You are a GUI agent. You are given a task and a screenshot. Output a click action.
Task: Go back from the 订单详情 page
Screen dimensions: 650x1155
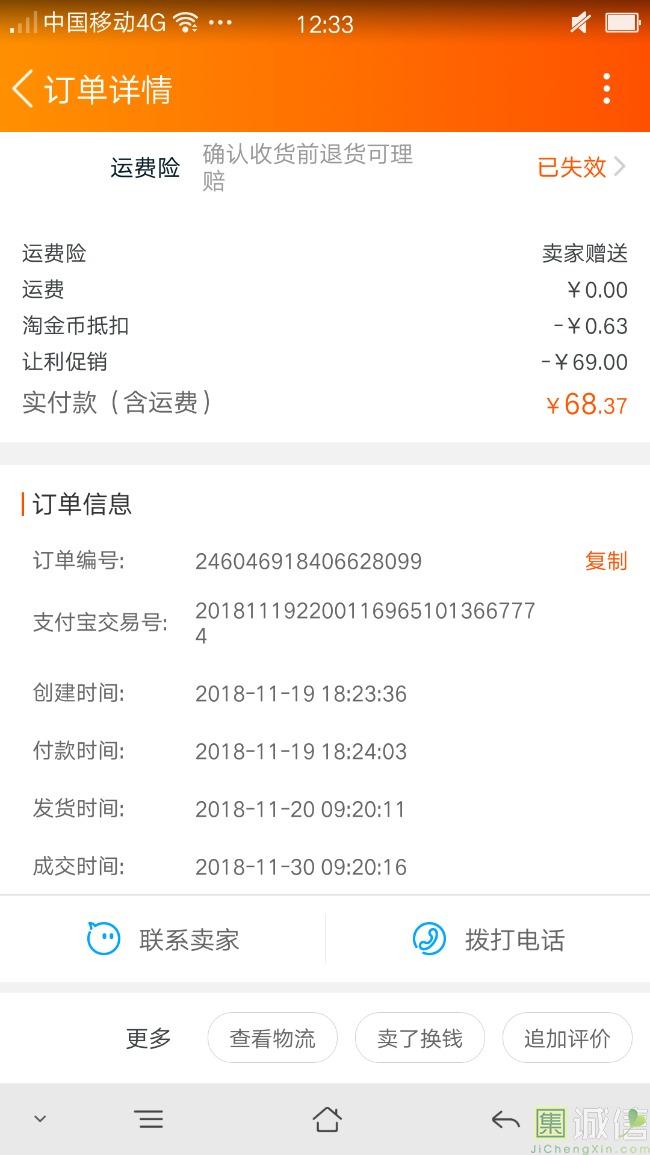(24, 89)
